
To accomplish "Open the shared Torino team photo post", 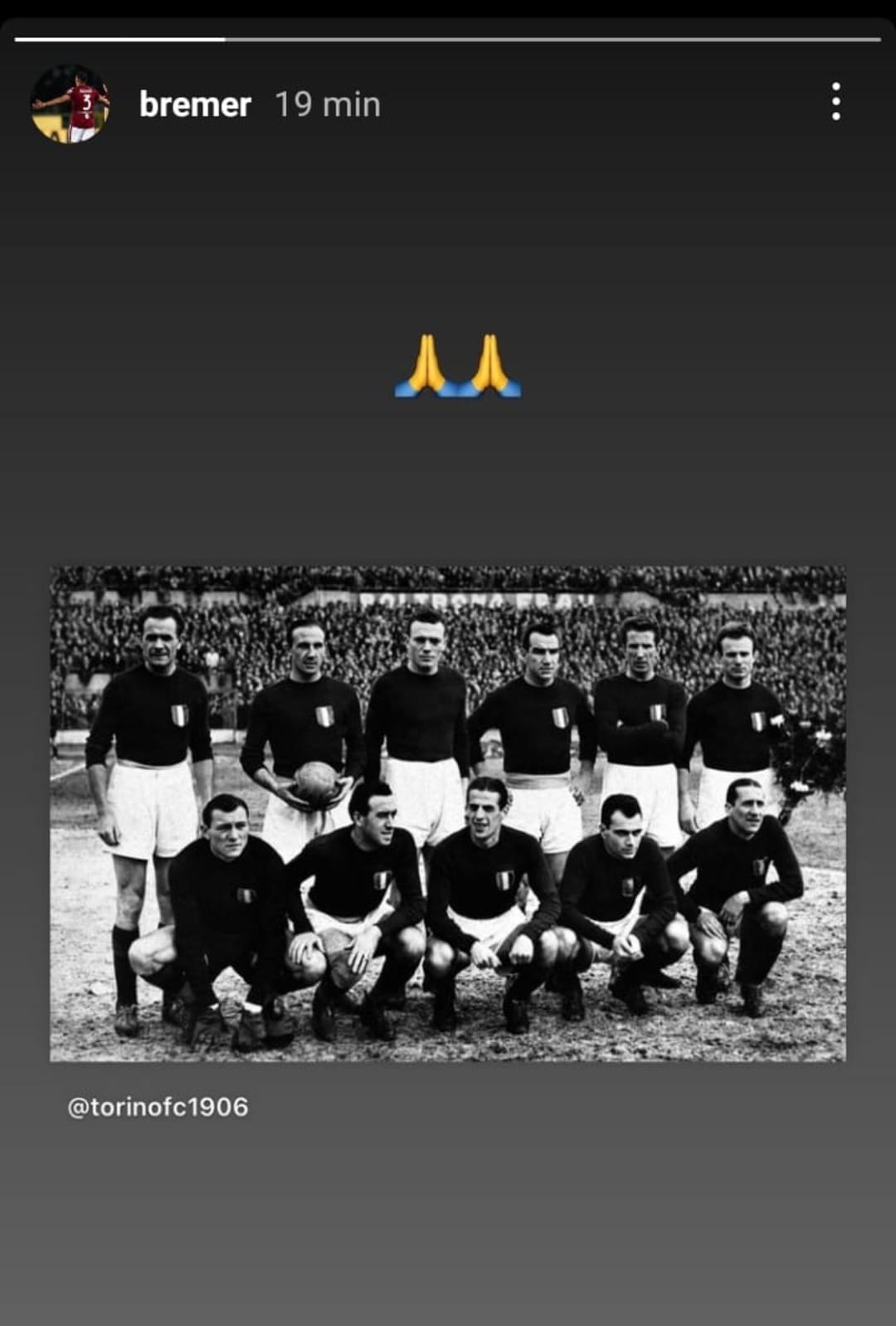I will tap(448, 813).
